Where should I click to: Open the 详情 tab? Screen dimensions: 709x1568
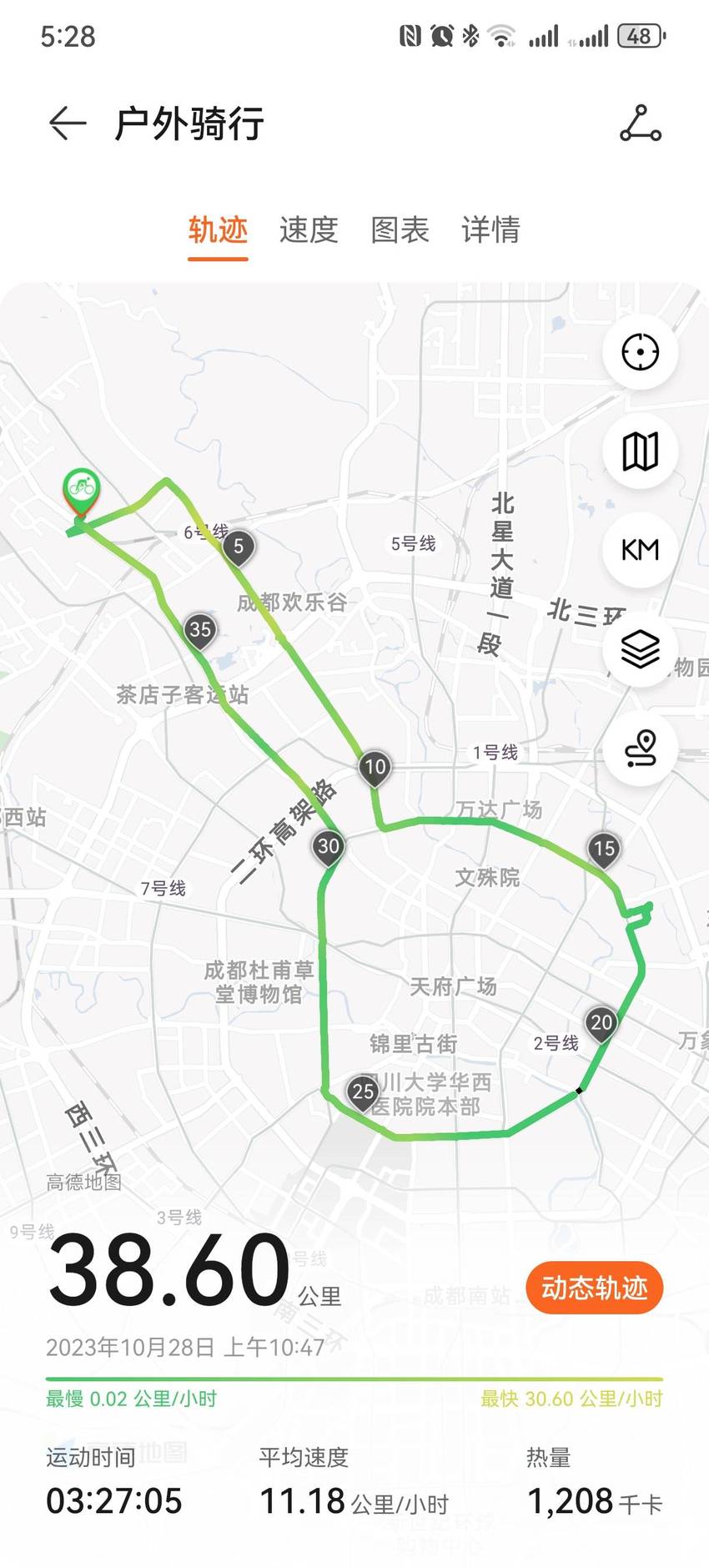[490, 229]
